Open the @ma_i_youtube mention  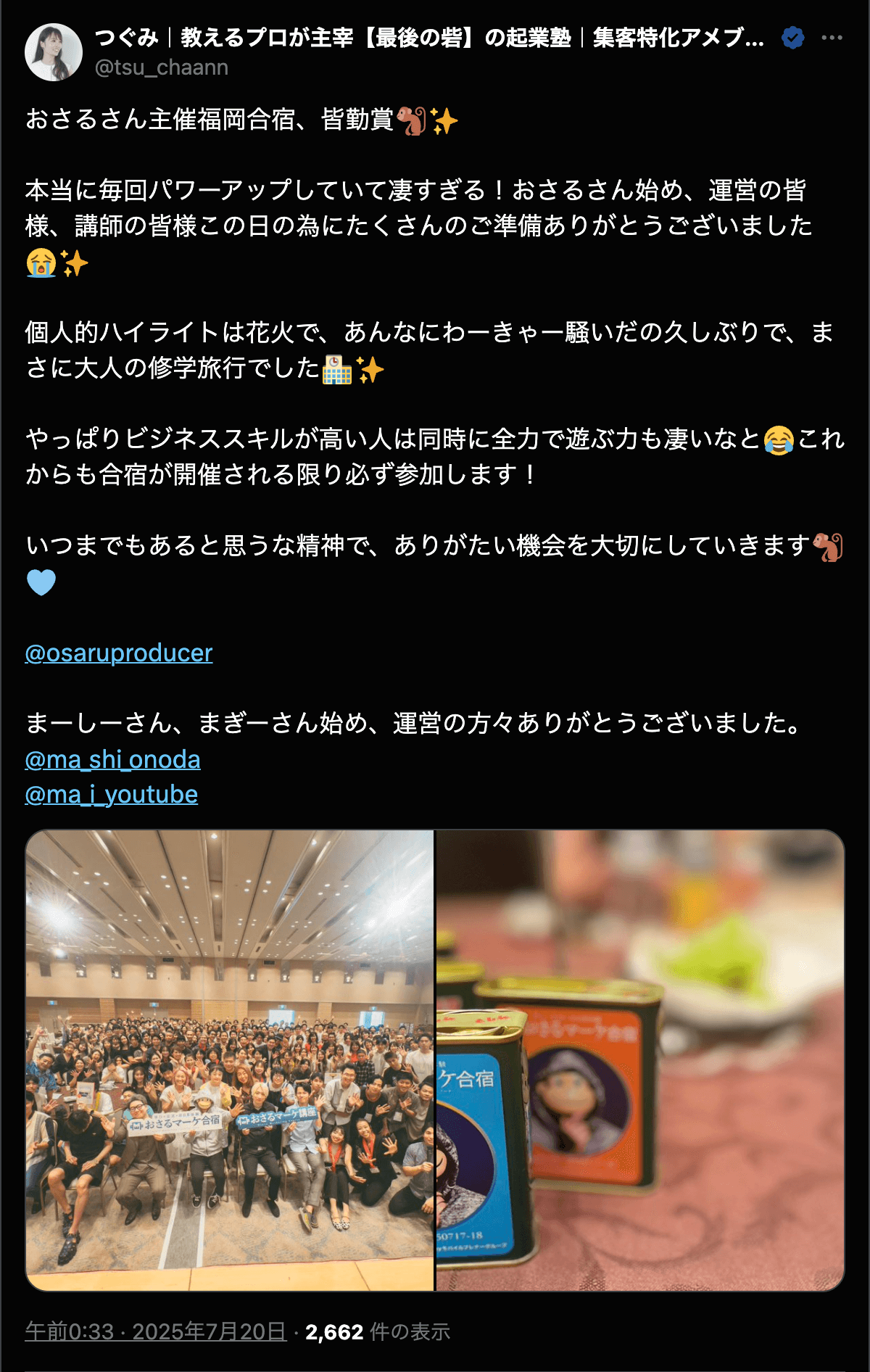pyautogui.click(x=111, y=794)
